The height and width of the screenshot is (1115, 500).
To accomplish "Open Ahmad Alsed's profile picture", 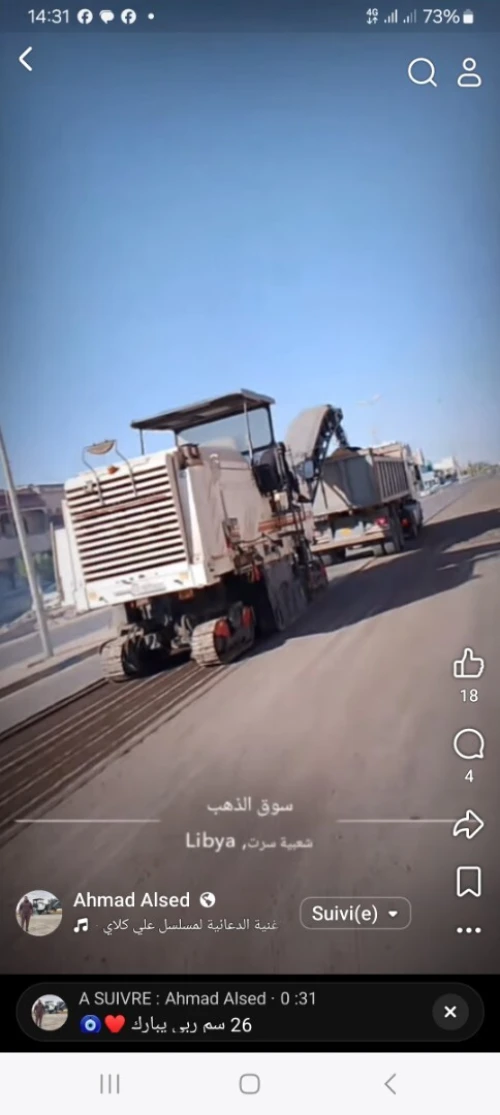I will pos(39,913).
